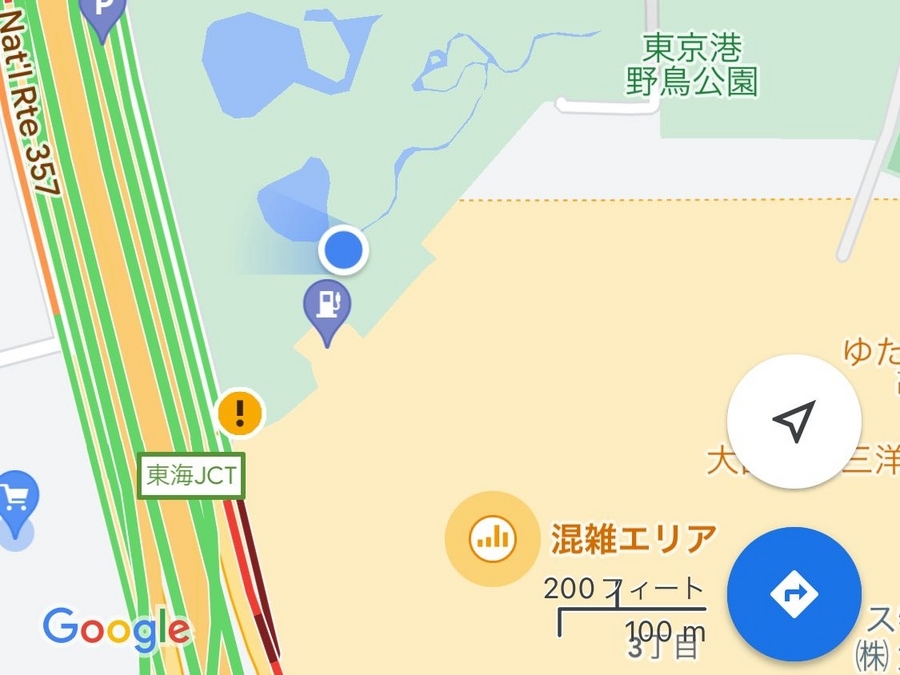Recenter map with the location arrow button

coord(793,421)
